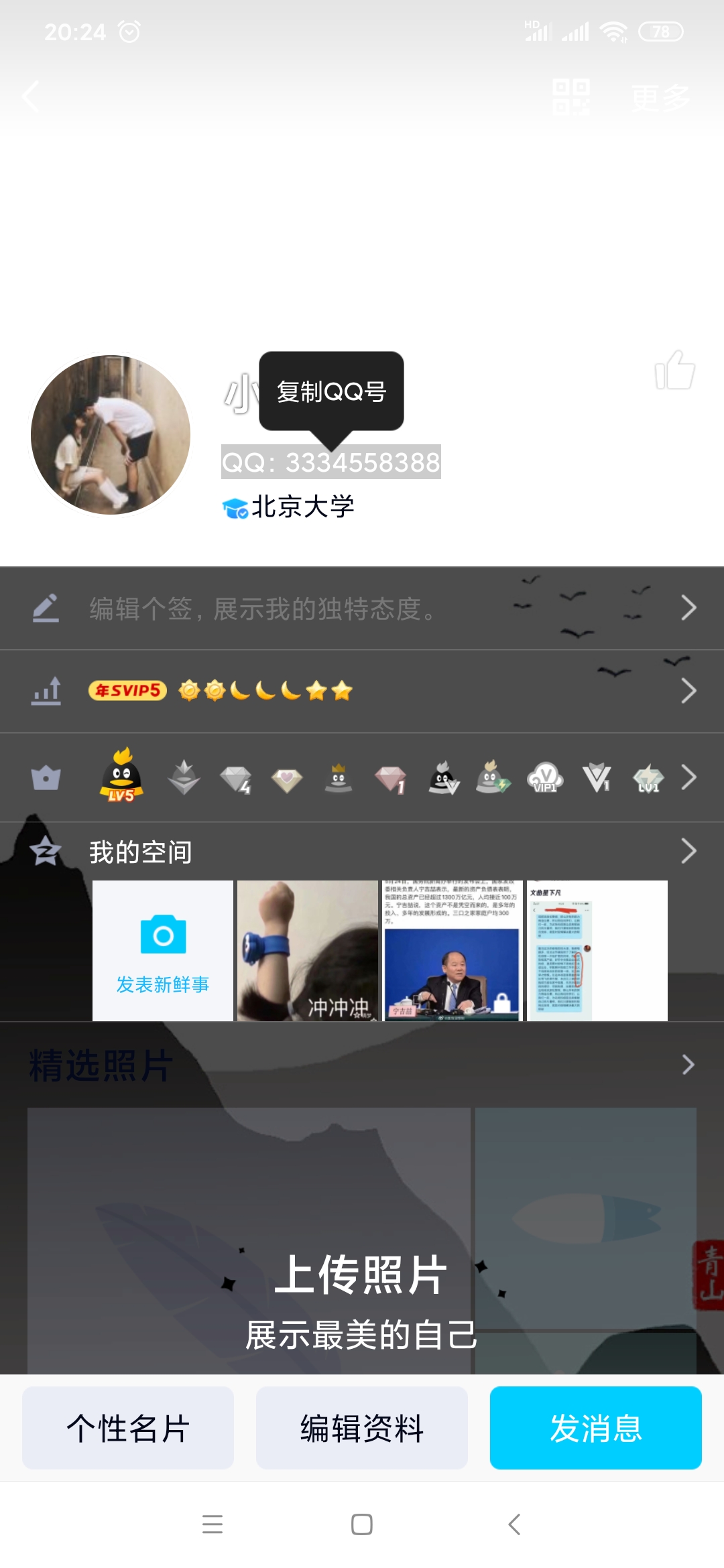Viewport: 724px width, 1568px height.
Task: Open the 编辑个签 signature row
Action: point(362,608)
